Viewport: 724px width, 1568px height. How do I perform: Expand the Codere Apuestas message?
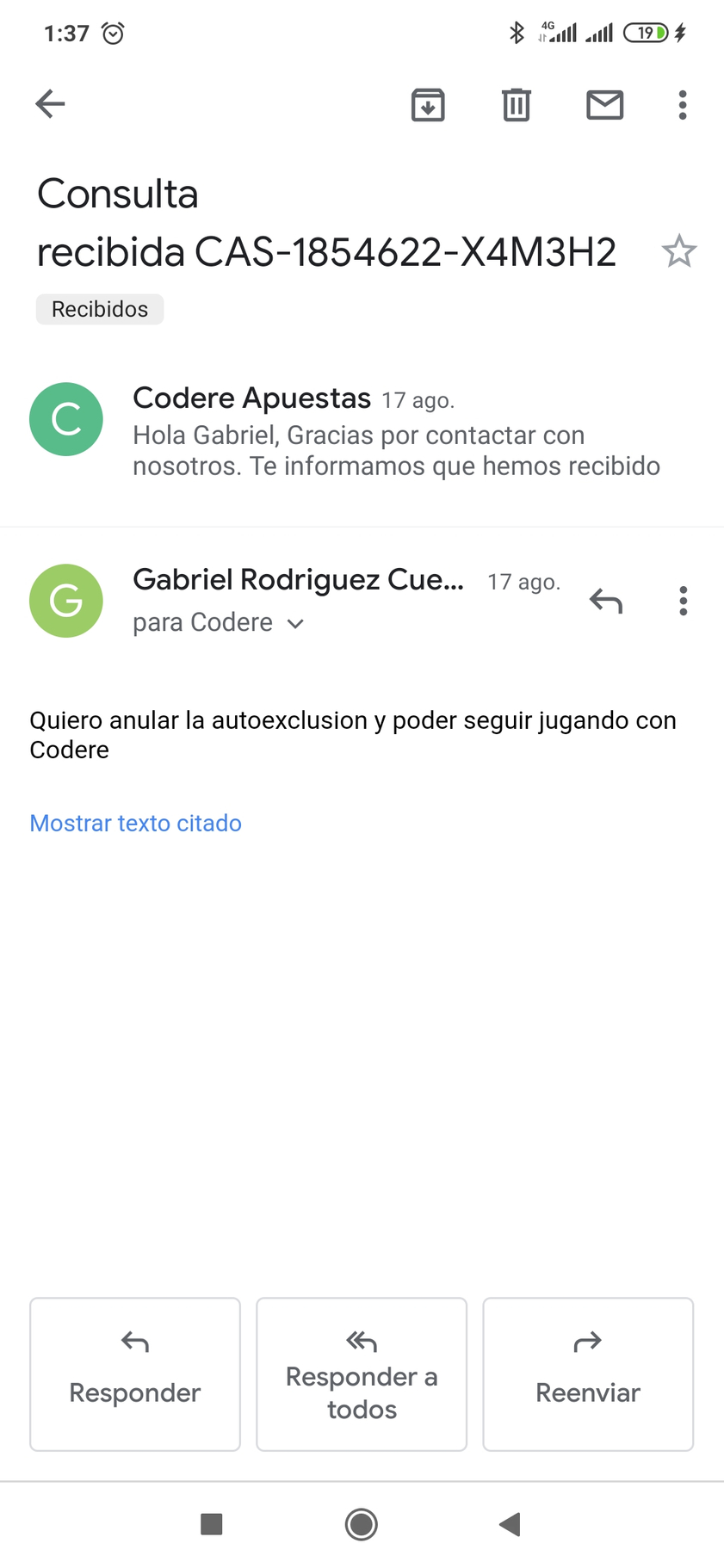coord(362,432)
